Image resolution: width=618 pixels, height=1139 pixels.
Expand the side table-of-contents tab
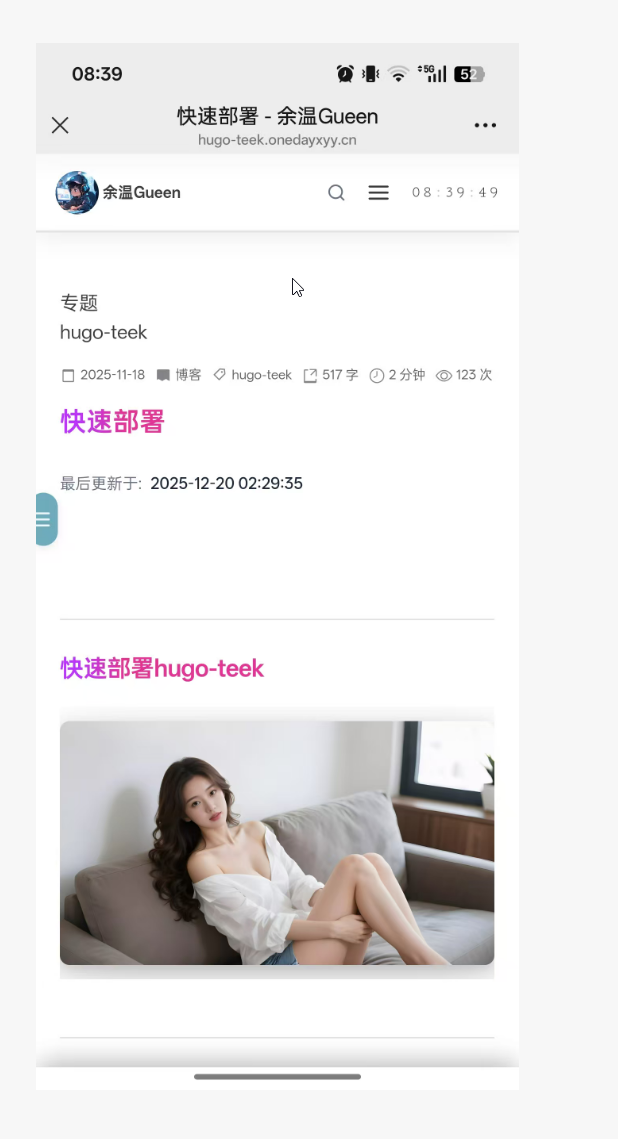point(45,519)
